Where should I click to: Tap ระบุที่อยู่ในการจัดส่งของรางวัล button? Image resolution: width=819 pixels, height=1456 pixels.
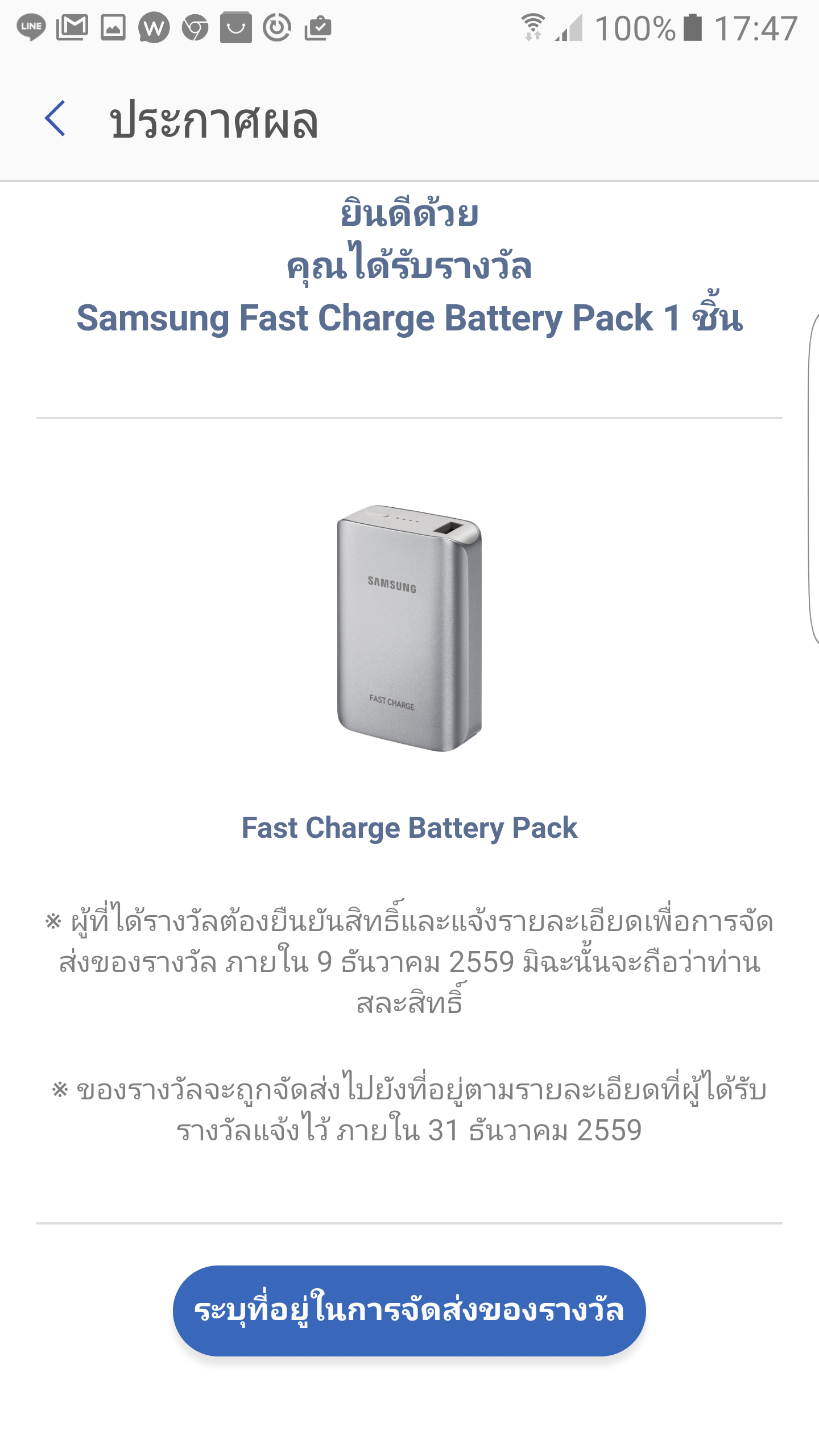[409, 1310]
